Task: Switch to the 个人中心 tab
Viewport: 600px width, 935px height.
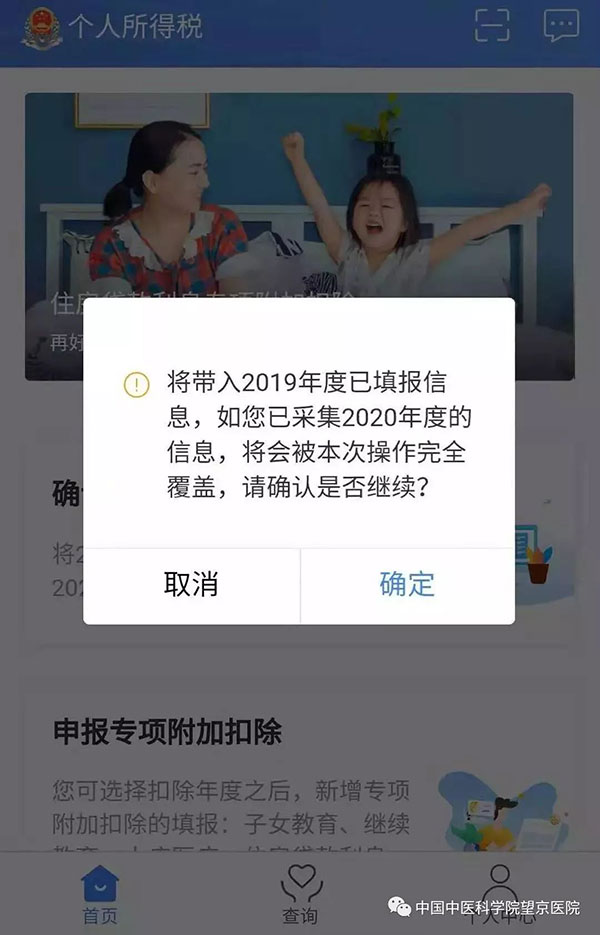Action: (x=500, y=893)
